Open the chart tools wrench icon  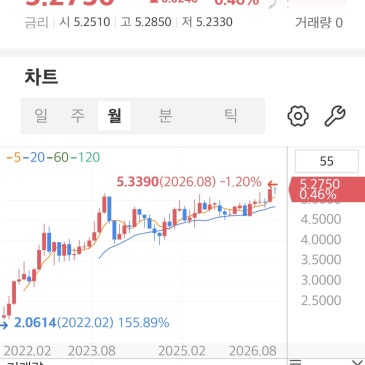(335, 116)
